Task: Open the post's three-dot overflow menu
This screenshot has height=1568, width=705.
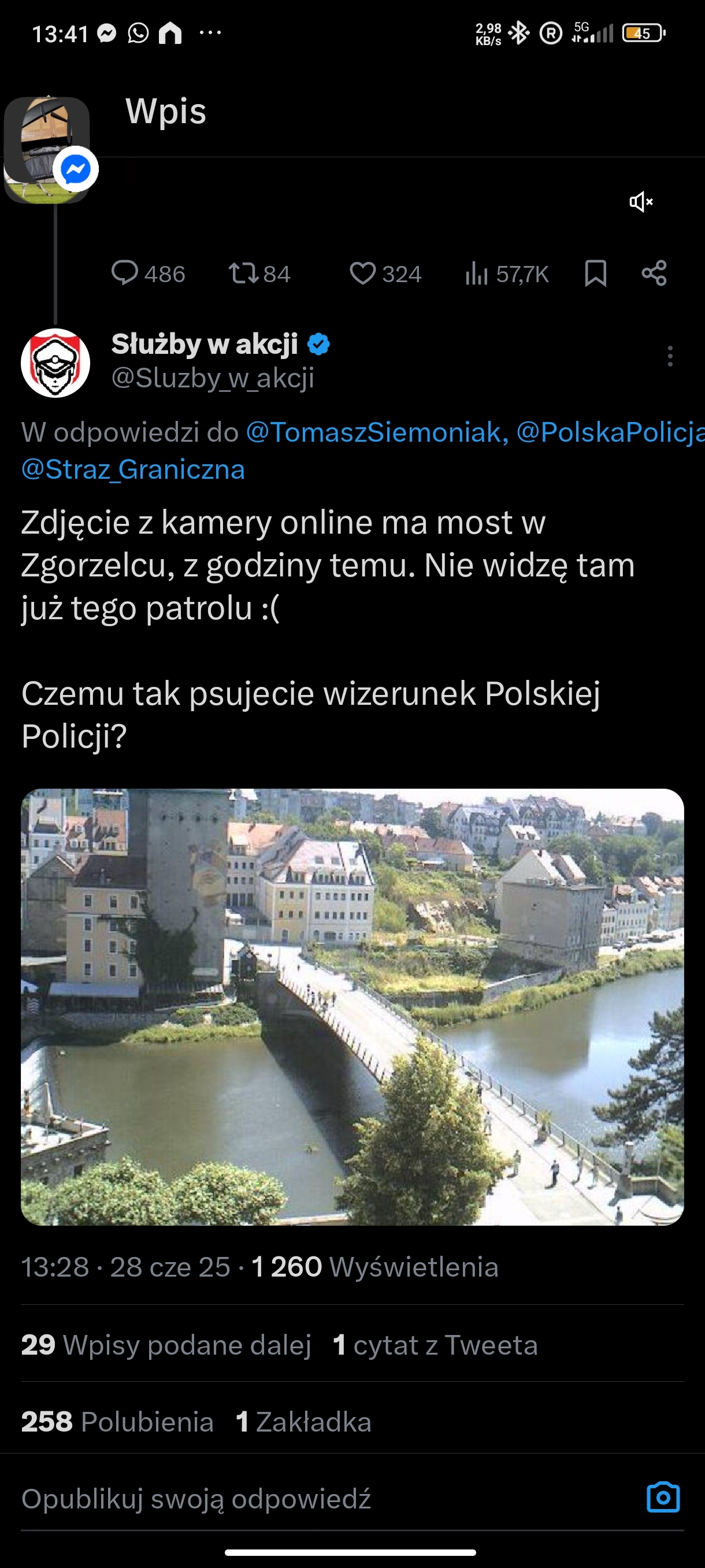Action: tap(670, 356)
